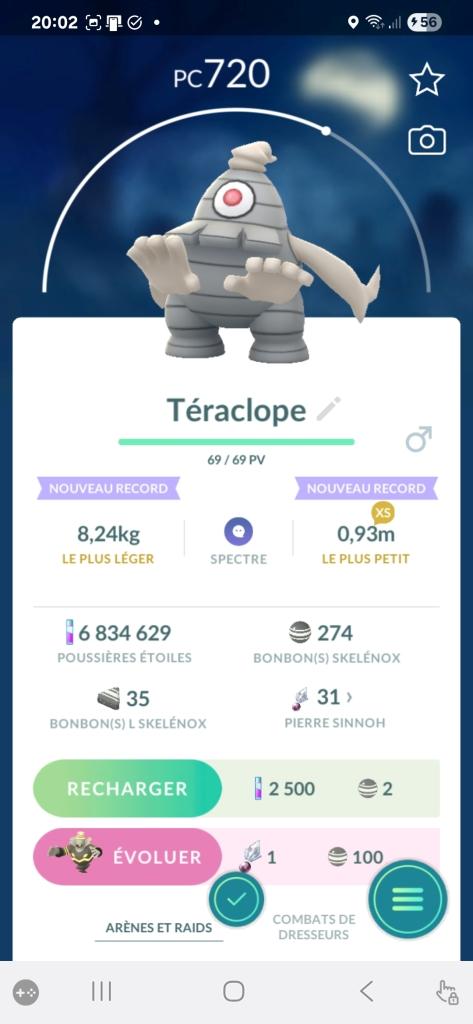Tap the ÉVOLUER button
This screenshot has width=473, height=1024.
pos(127,857)
